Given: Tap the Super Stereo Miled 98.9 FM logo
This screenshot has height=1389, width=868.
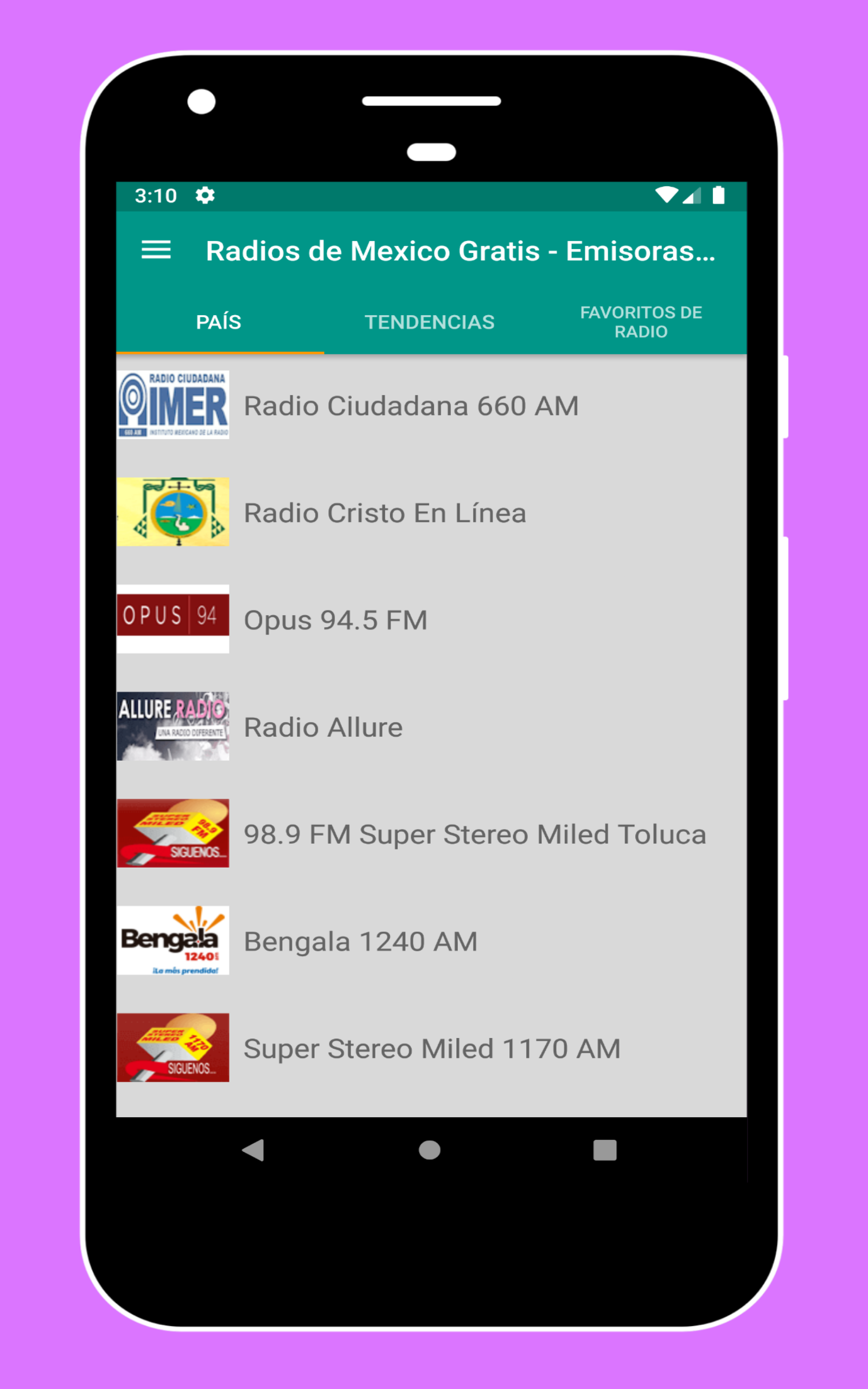Looking at the screenshot, I should [173, 833].
